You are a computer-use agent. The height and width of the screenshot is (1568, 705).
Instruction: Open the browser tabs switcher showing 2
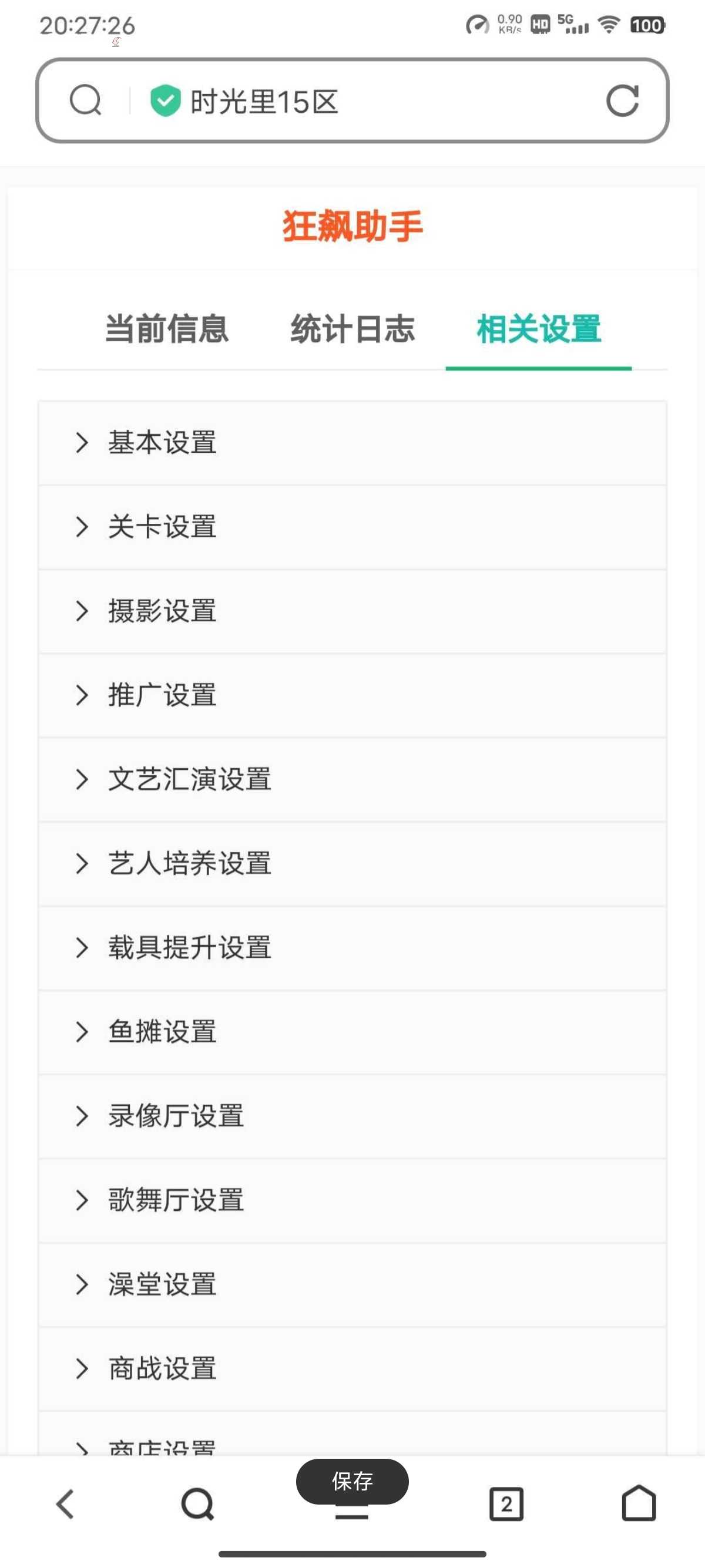506,1504
